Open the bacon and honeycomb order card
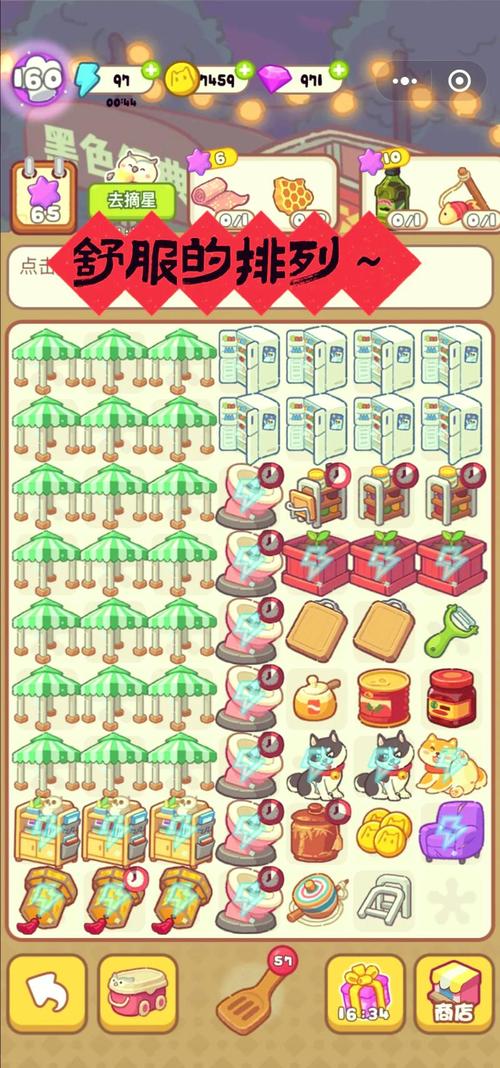Screen dimensions: 500x1068 click(262, 194)
